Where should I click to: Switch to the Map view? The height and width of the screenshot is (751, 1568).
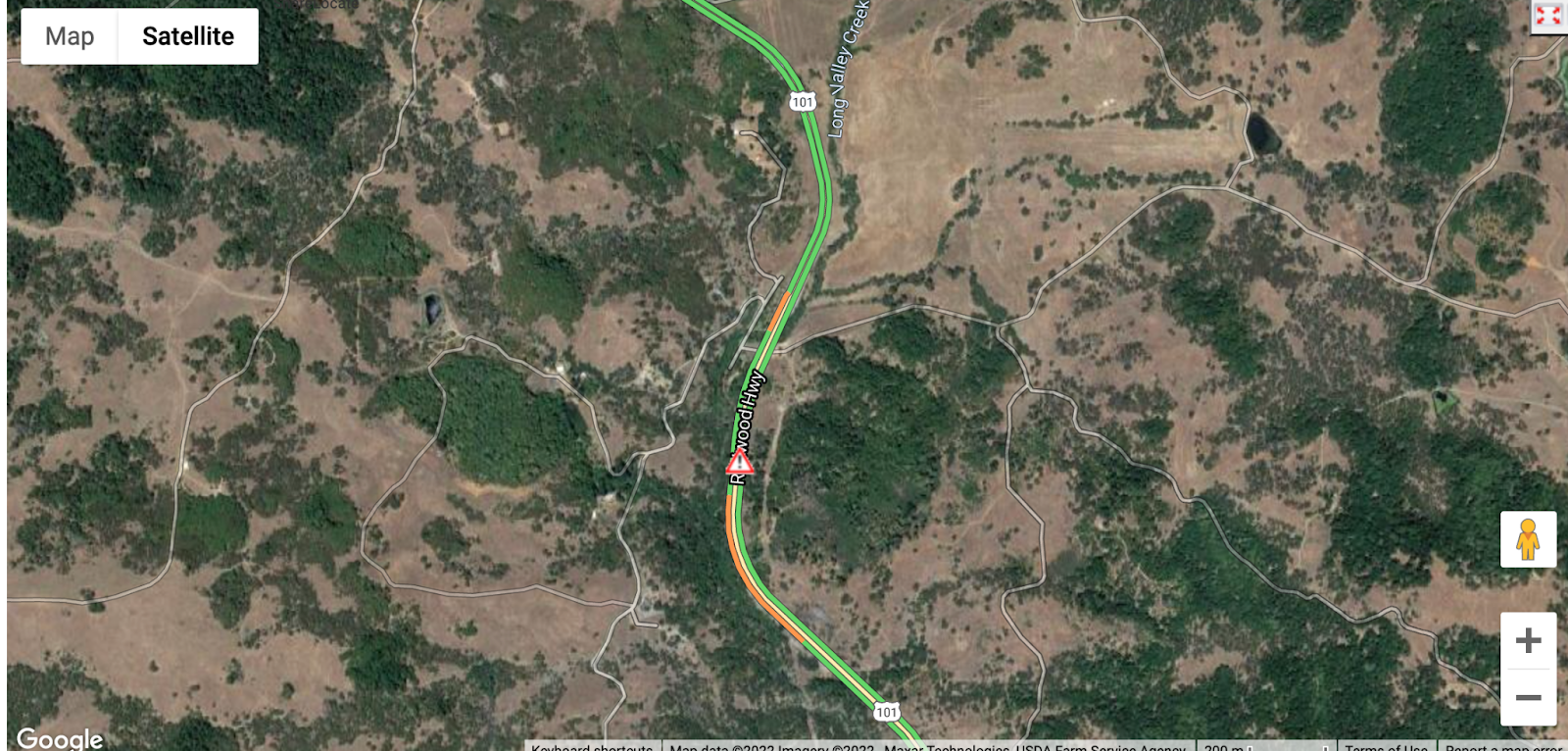tap(70, 36)
